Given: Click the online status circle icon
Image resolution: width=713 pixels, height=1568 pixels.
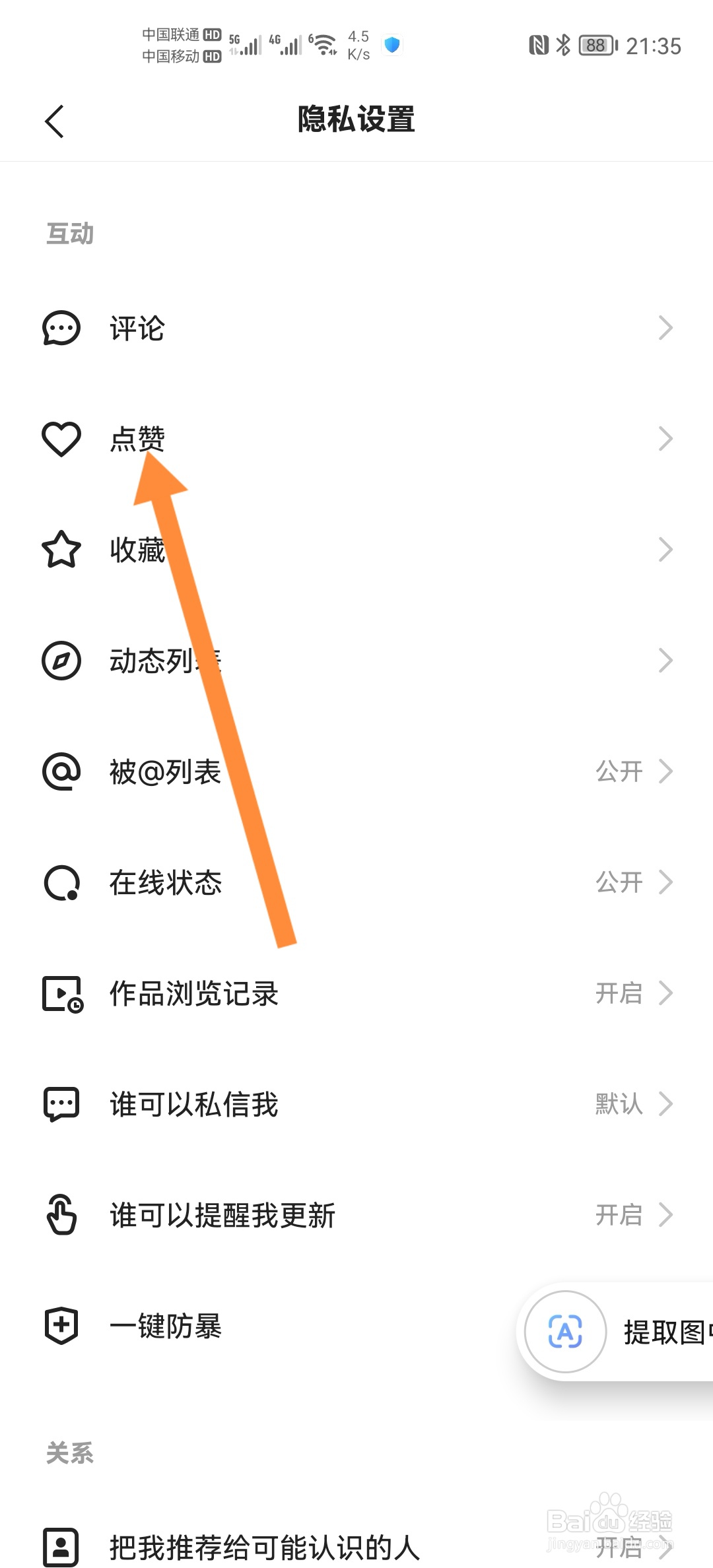Looking at the screenshot, I should (x=61, y=883).
